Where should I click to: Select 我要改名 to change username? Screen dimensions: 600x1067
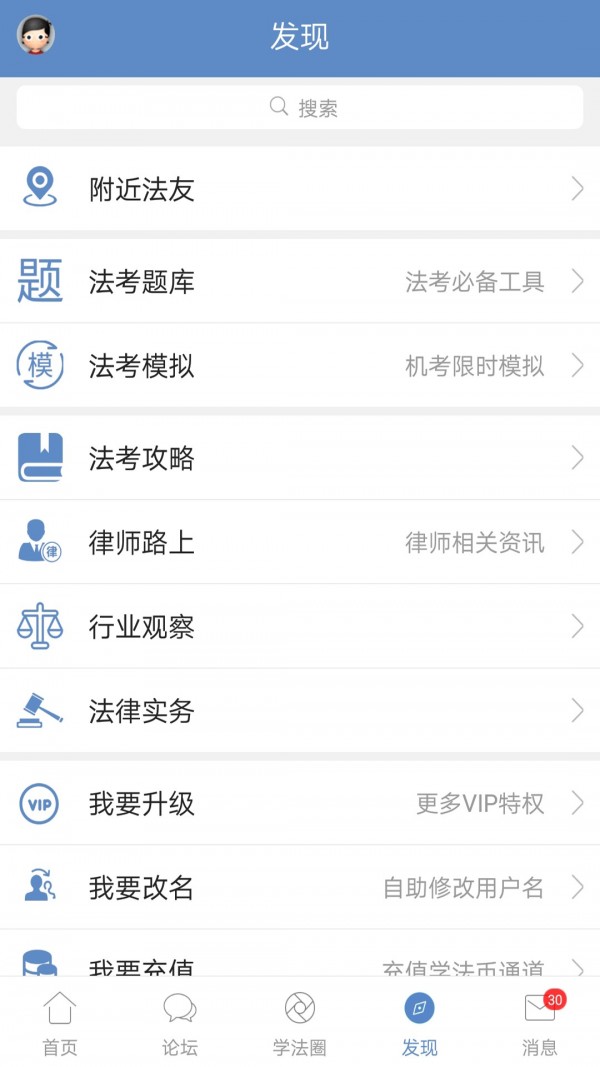pyautogui.click(x=300, y=887)
